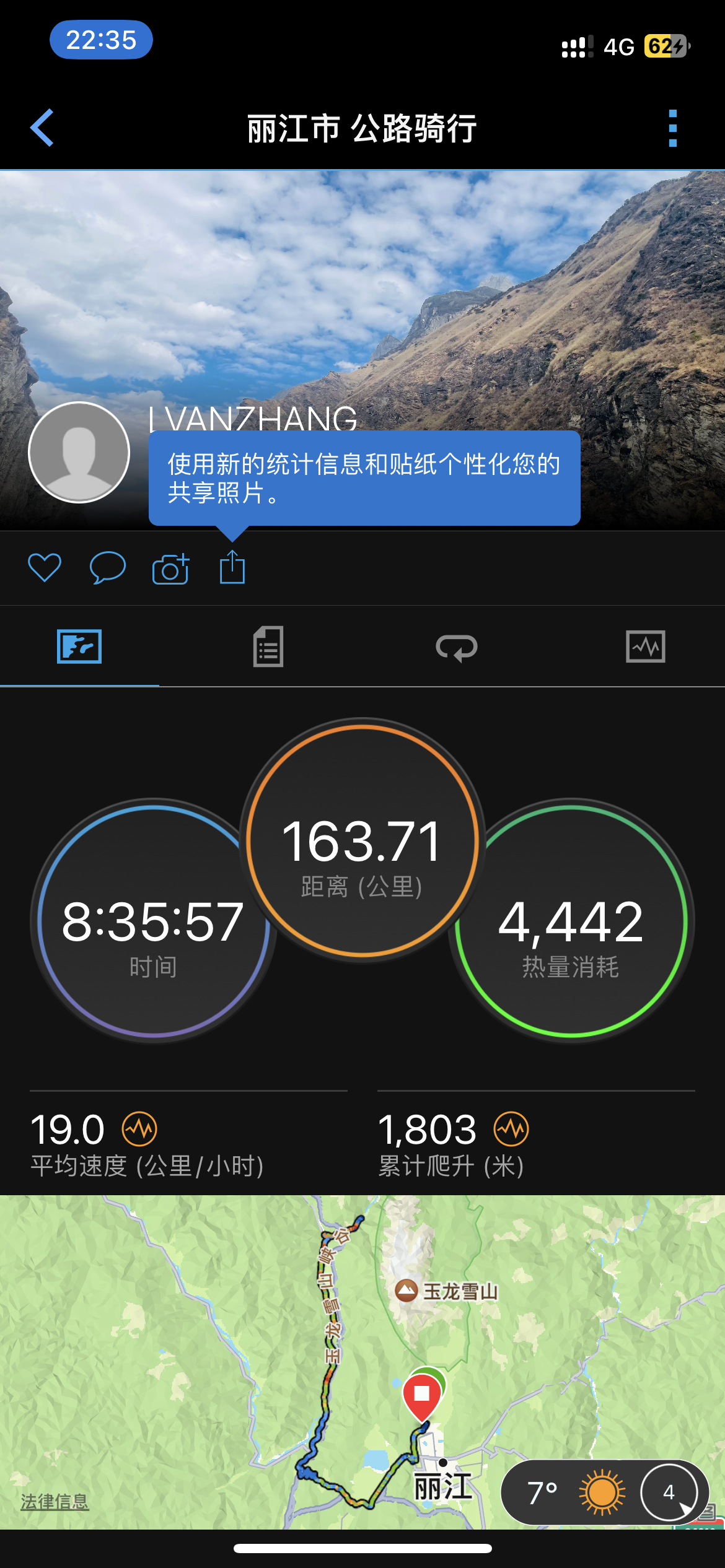This screenshot has width=725, height=1568.
Task: Open the route map
Action: tap(362, 1362)
